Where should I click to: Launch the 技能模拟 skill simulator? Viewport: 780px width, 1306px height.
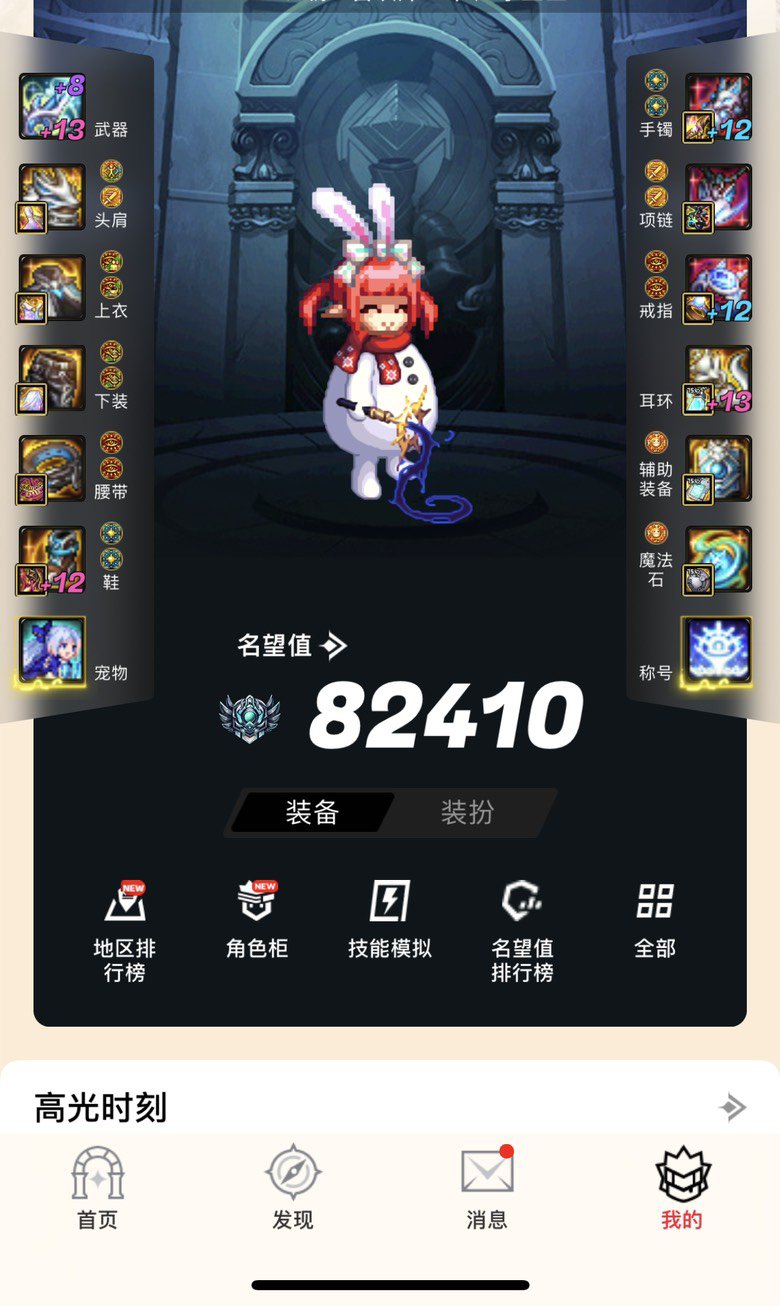pos(389,920)
